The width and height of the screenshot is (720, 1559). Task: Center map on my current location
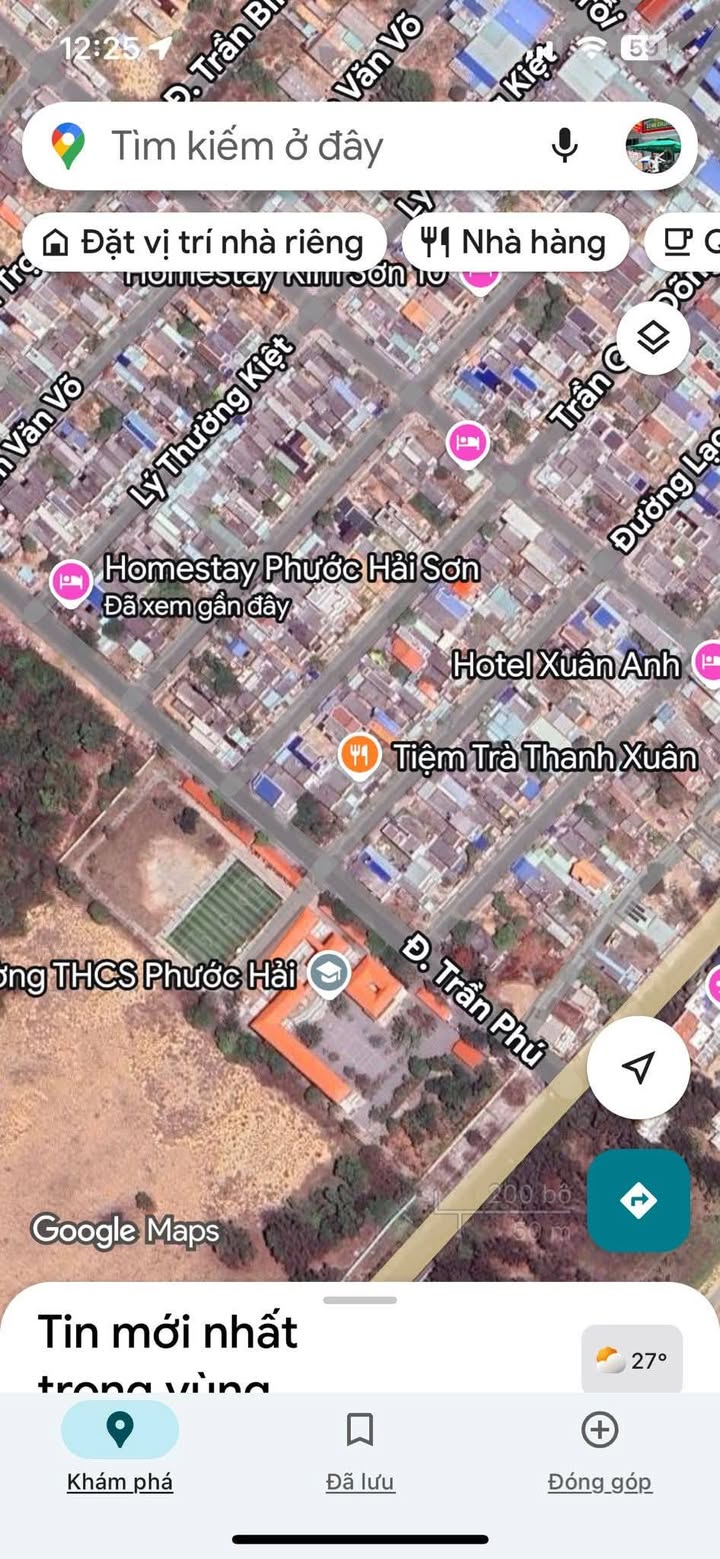pos(638,1067)
